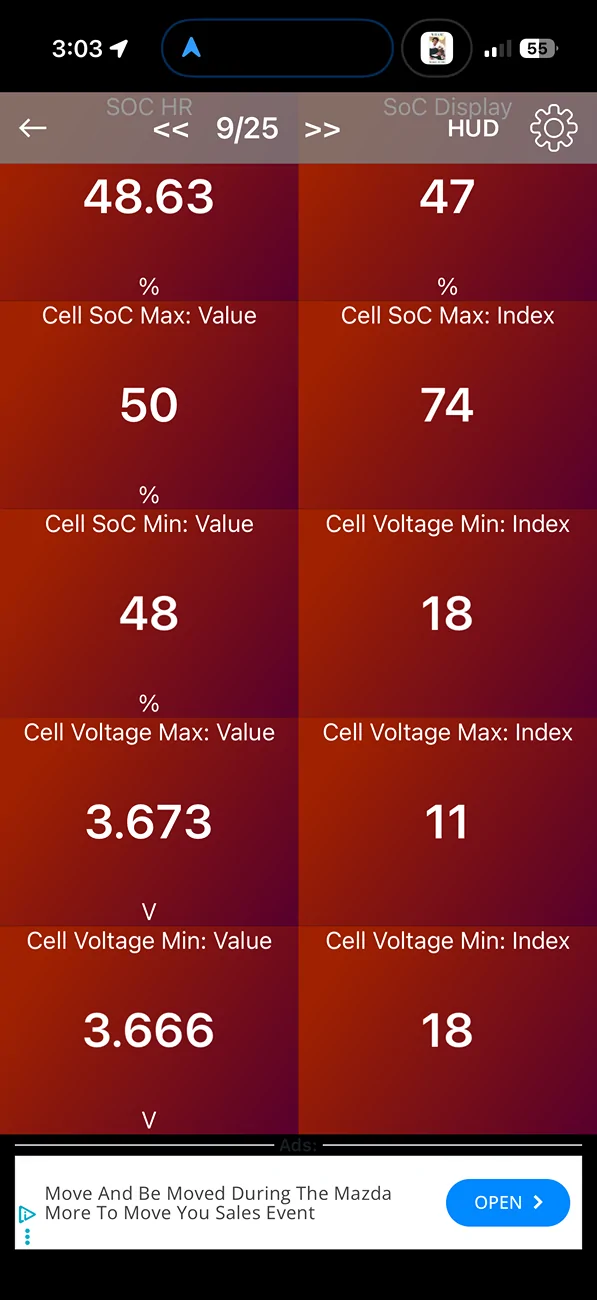Go to the previous dashboard page
Screen dimensions: 597x1300
(x=171, y=130)
